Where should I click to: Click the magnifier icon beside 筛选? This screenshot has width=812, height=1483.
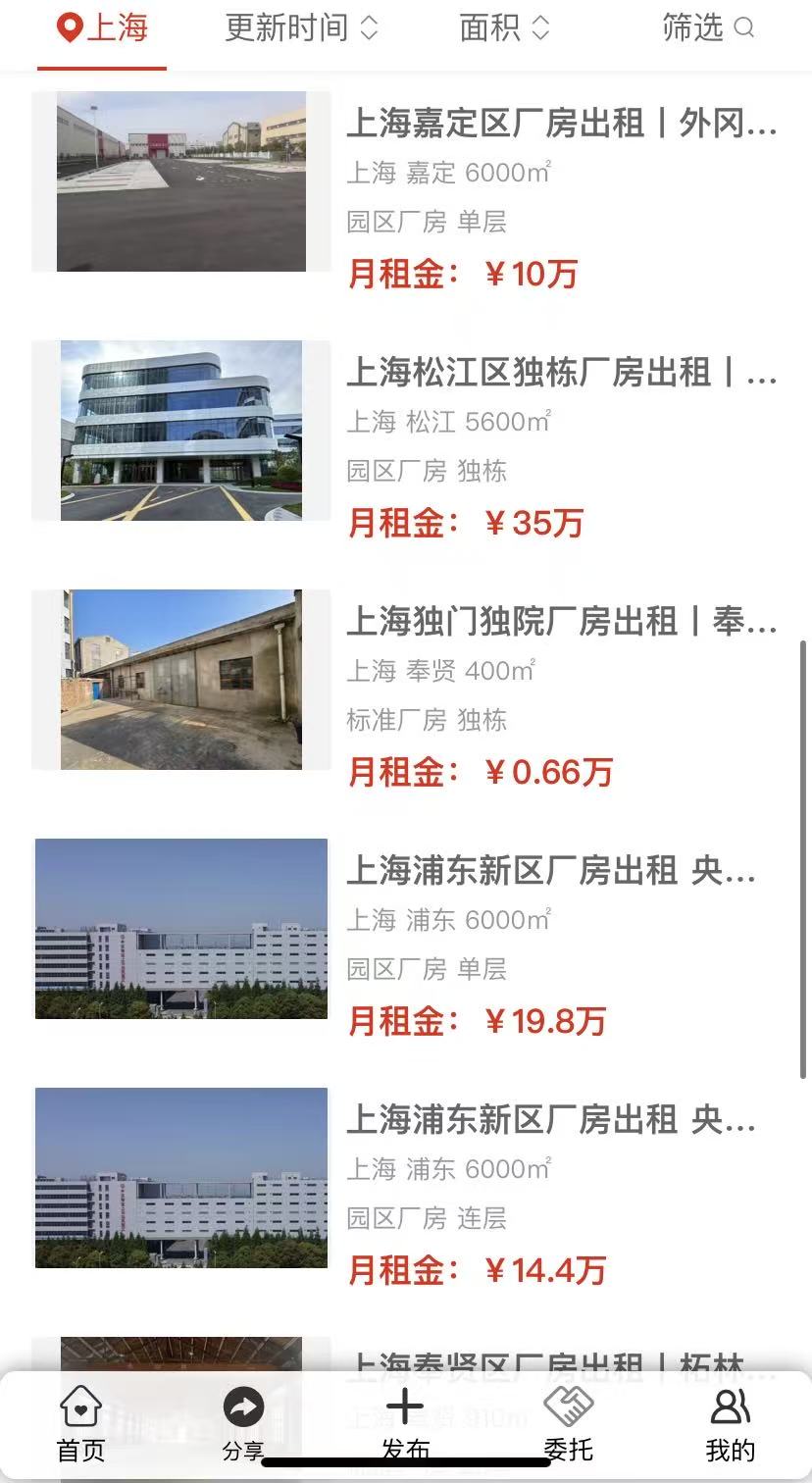pos(745,28)
